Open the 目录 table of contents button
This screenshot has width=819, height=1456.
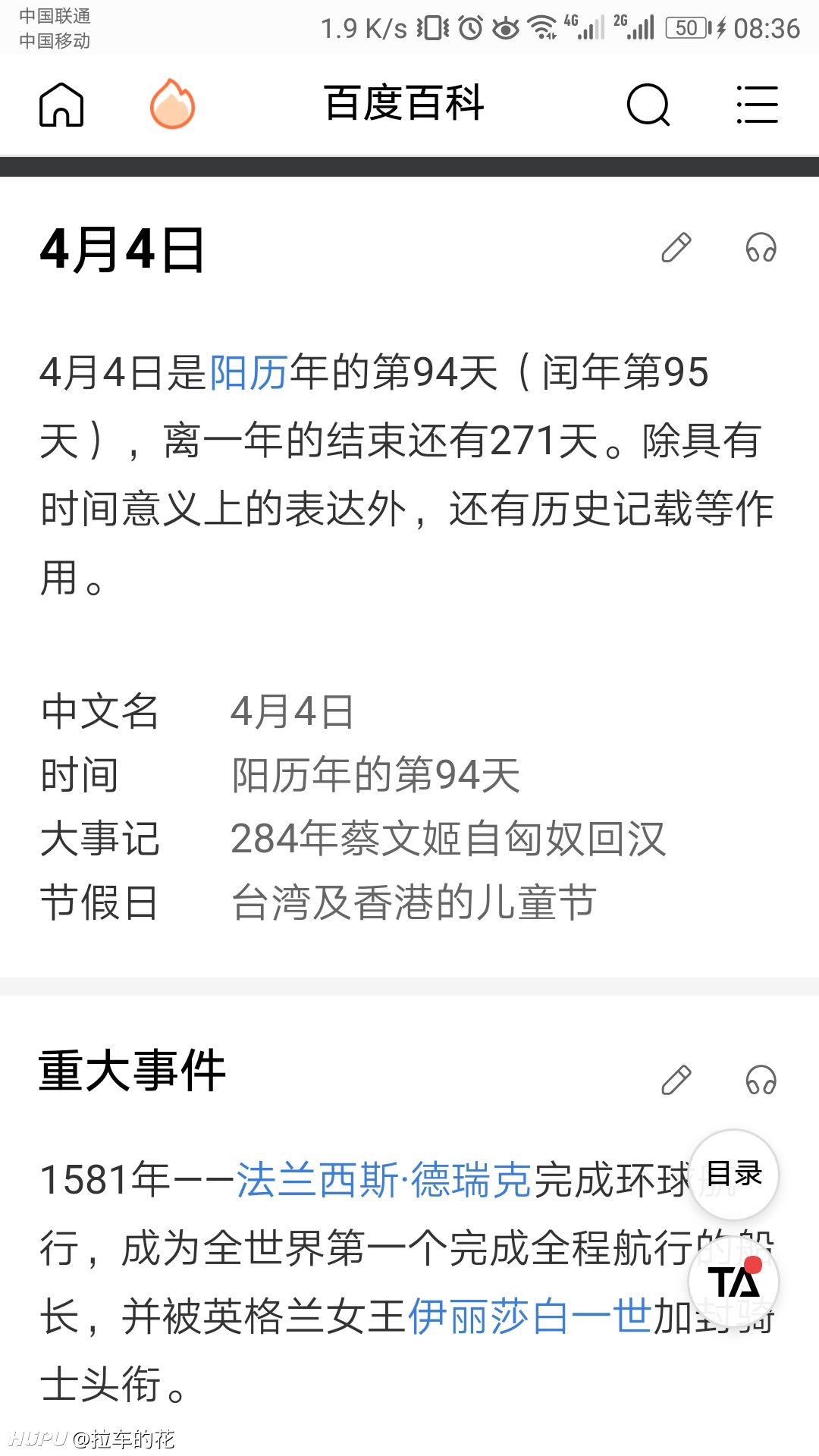click(734, 1175)
